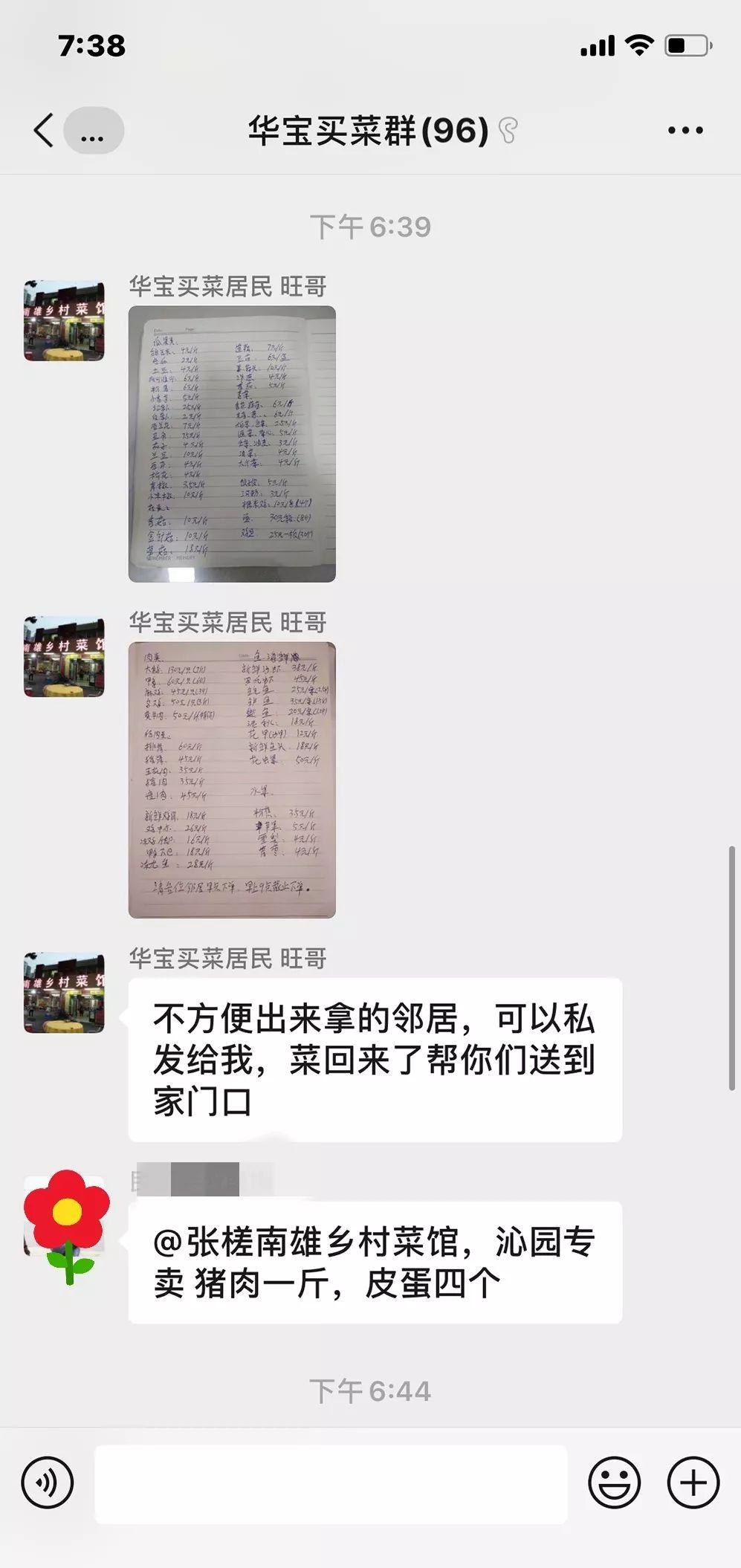Go back to the chat list
This screenshot has height=1568, width=741.
(x=45, y=131)
